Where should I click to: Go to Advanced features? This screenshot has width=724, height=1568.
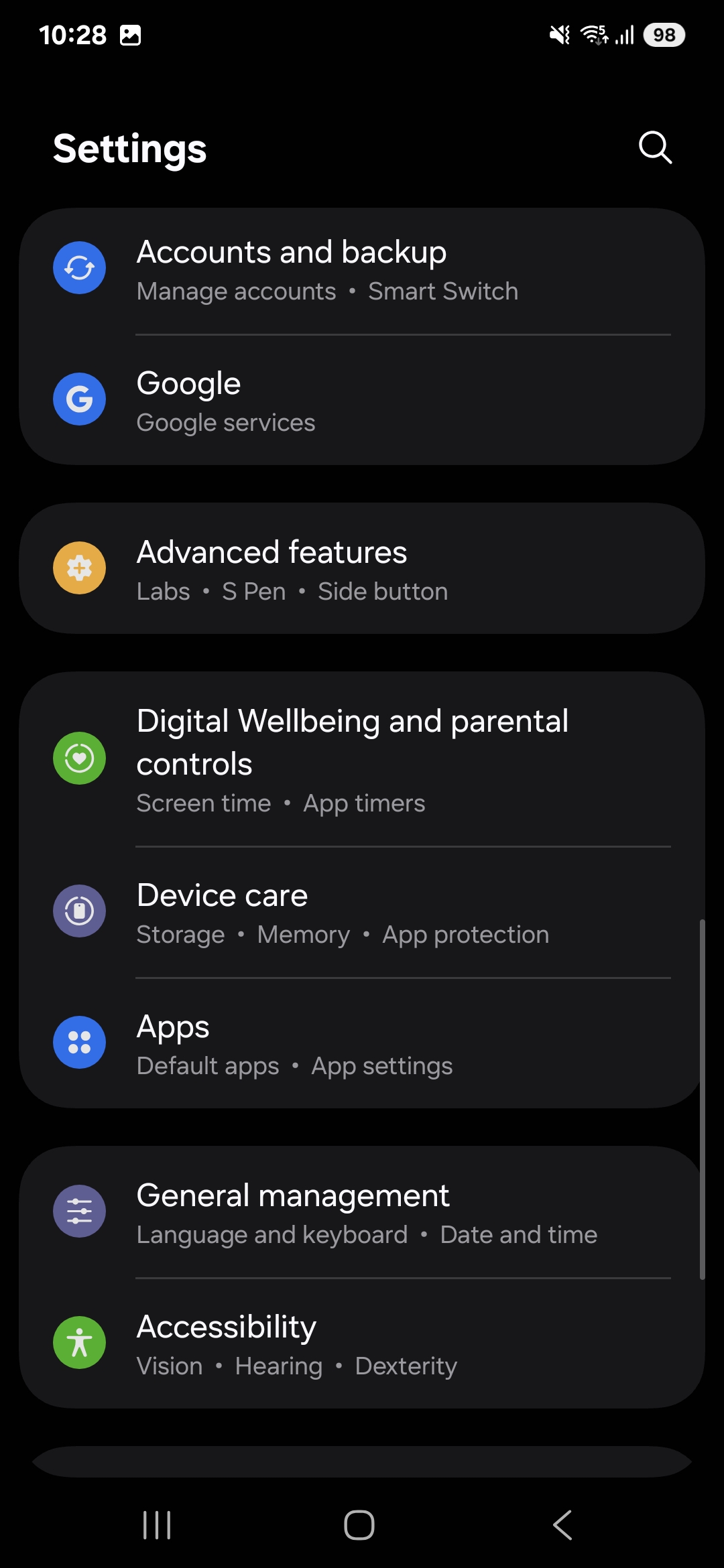point(362,569)
